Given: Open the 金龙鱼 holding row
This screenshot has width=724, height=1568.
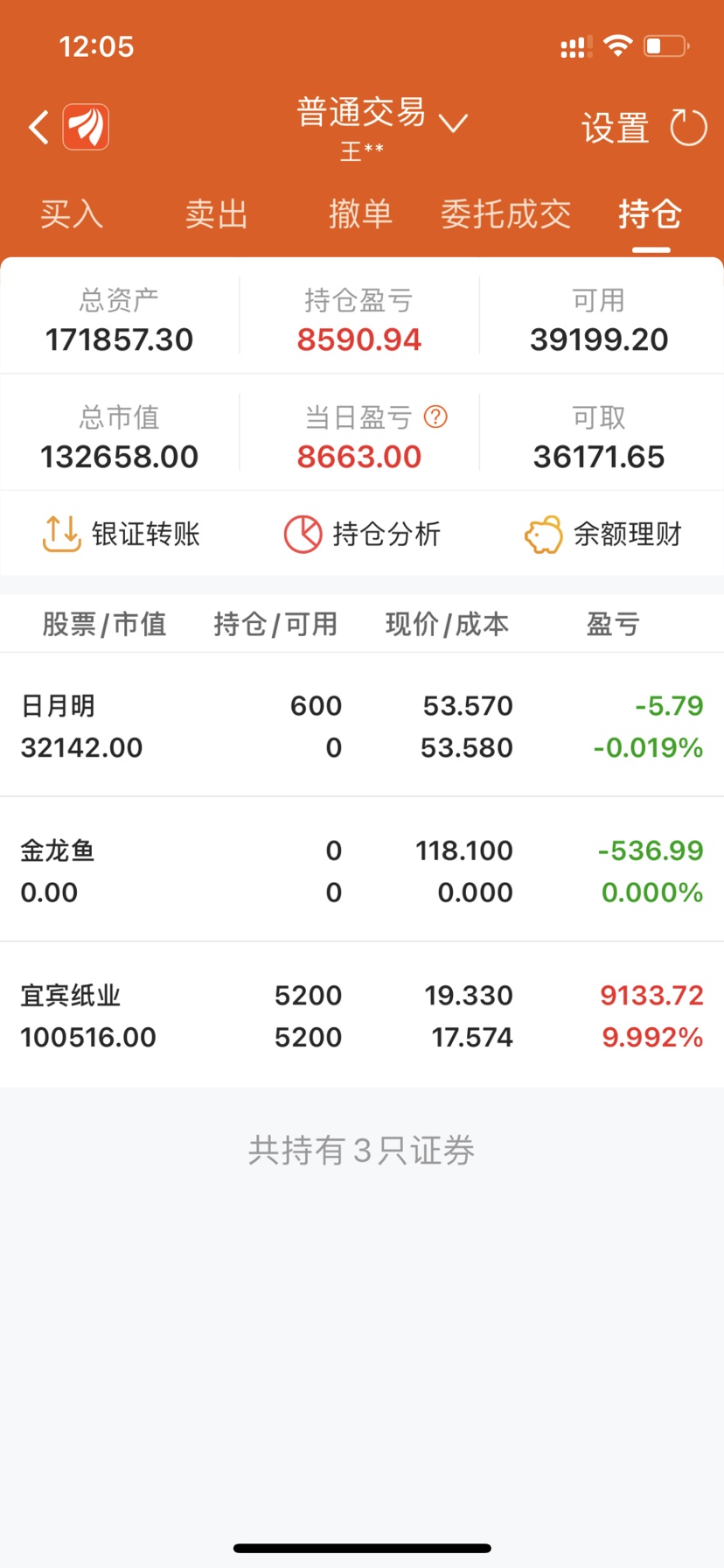Looking at the screenshot, I should tap(362, 871).
